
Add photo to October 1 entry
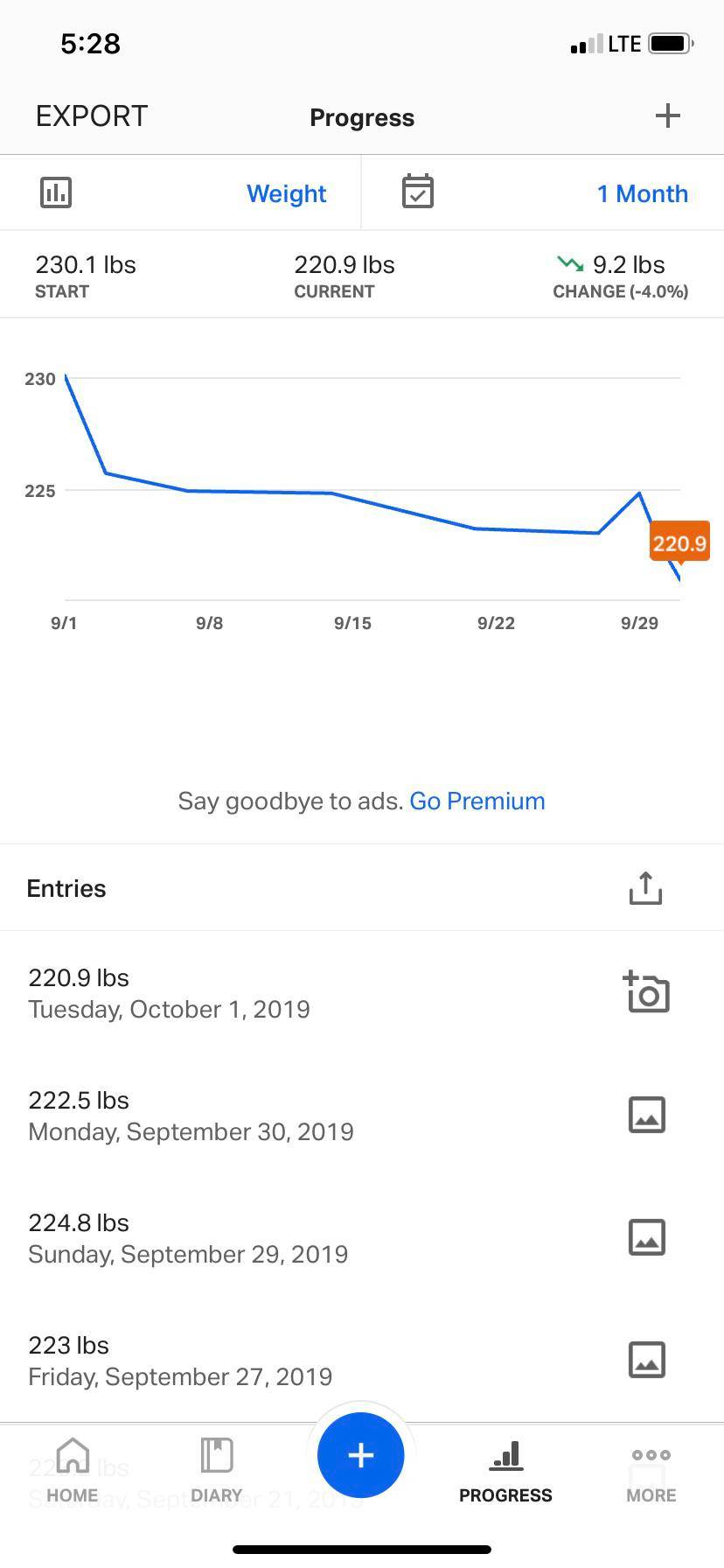tap(646, 992)
